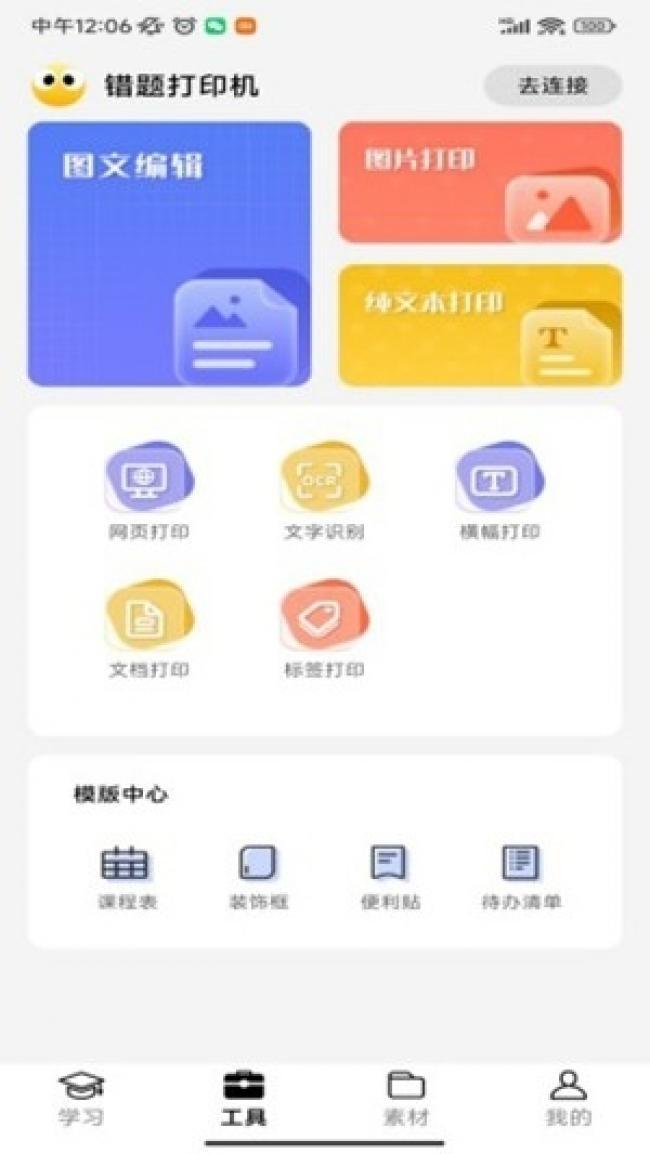Switch to the 工具 tab
This screenshot has height=1154, width=650.
[244, 1099]
